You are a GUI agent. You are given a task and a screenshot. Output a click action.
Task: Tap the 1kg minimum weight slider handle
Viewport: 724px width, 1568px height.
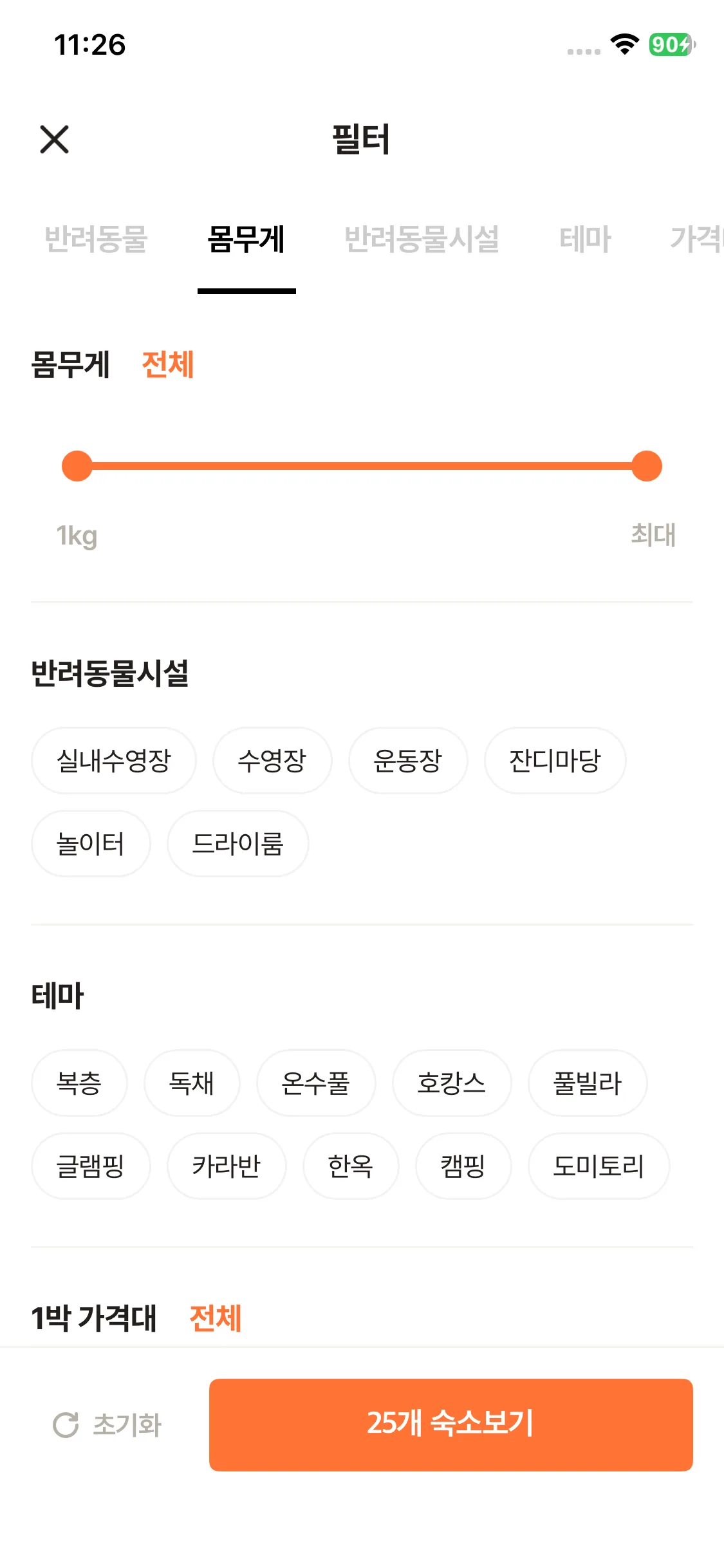(x=77, y=466)
